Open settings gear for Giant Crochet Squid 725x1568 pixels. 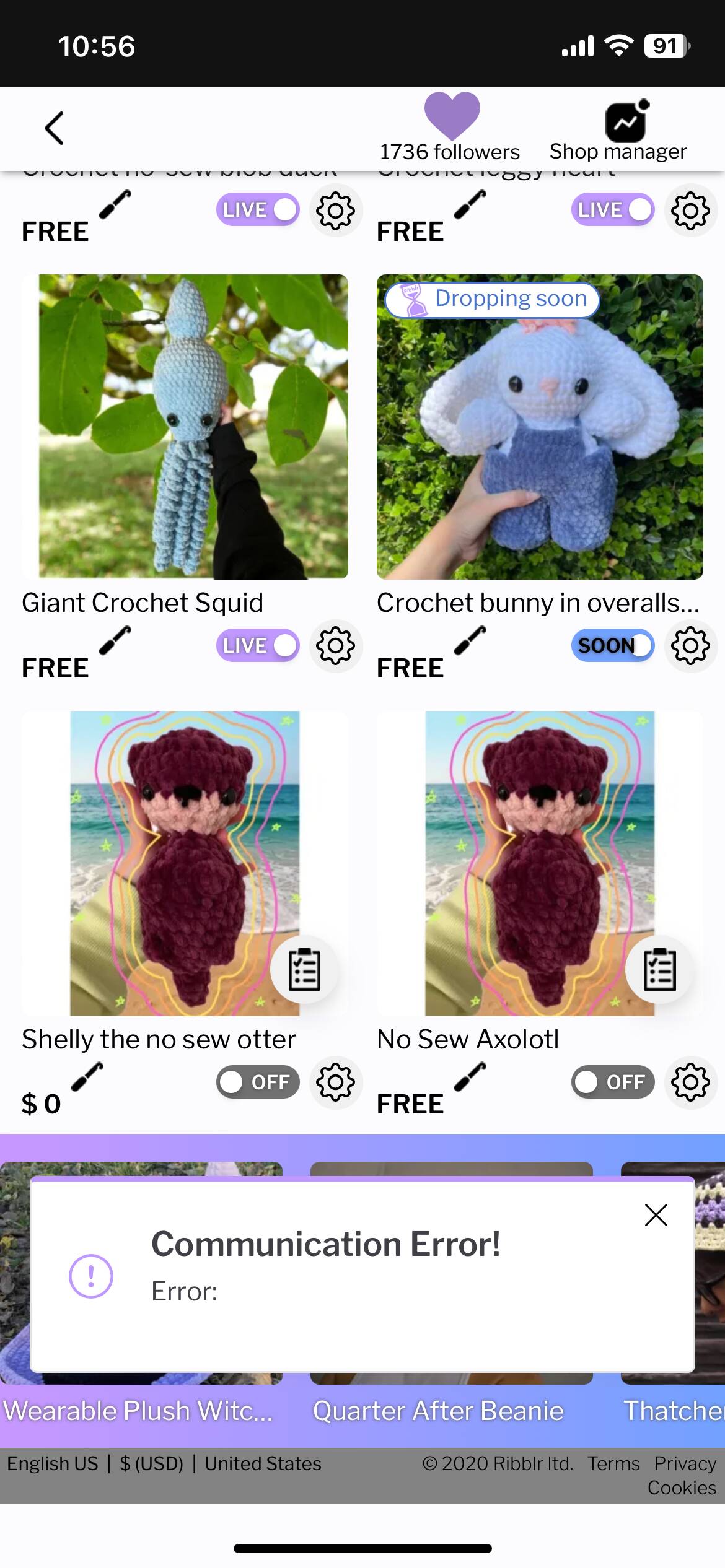(x=335, y=645)
